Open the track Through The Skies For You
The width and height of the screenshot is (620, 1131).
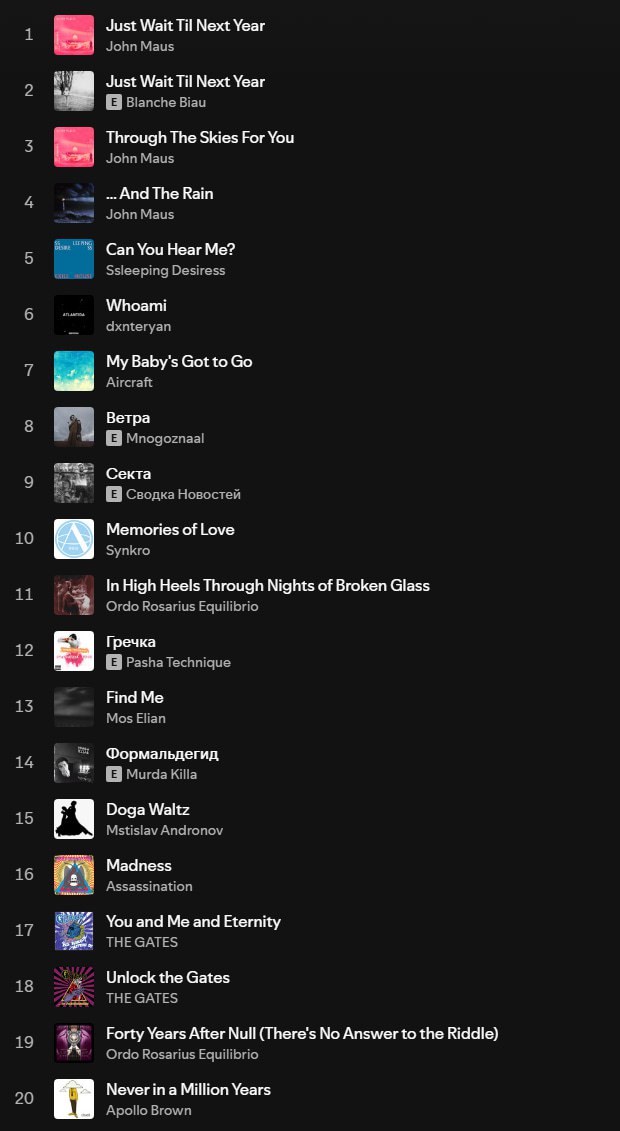(200, 137)
